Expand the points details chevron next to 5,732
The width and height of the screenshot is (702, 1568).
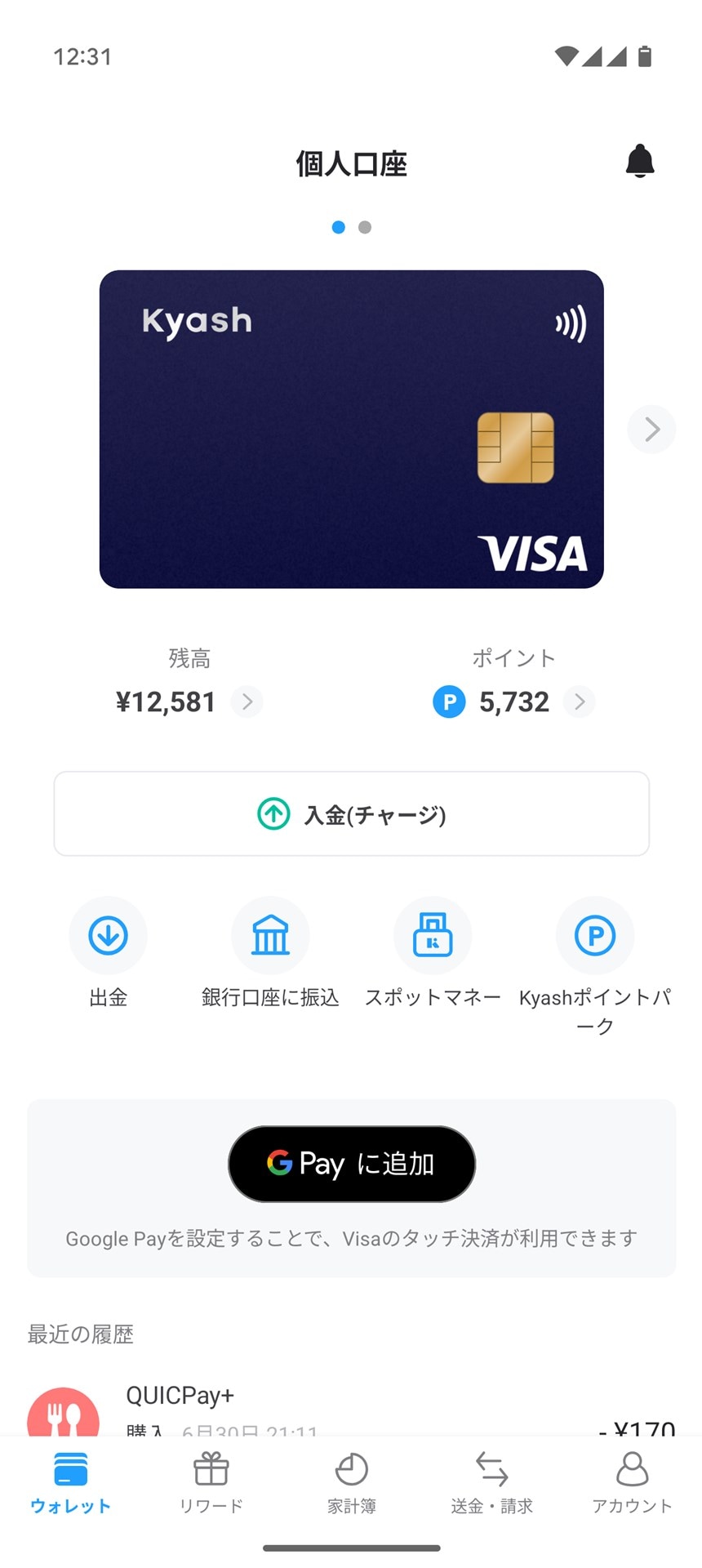[x=580, y=702]
